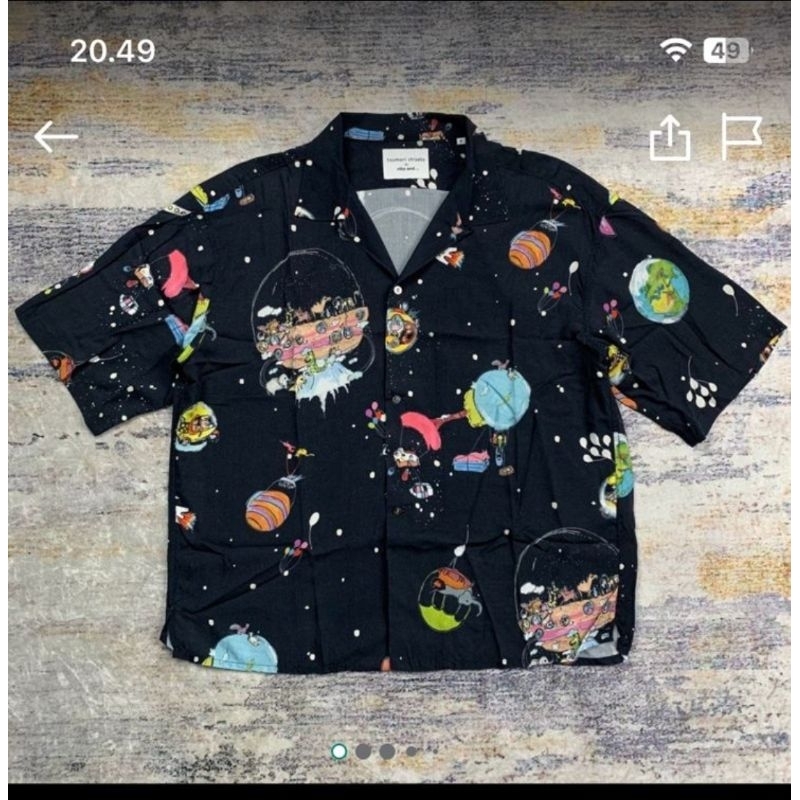Open the space-print shirt photo

(x=400, y=400)
